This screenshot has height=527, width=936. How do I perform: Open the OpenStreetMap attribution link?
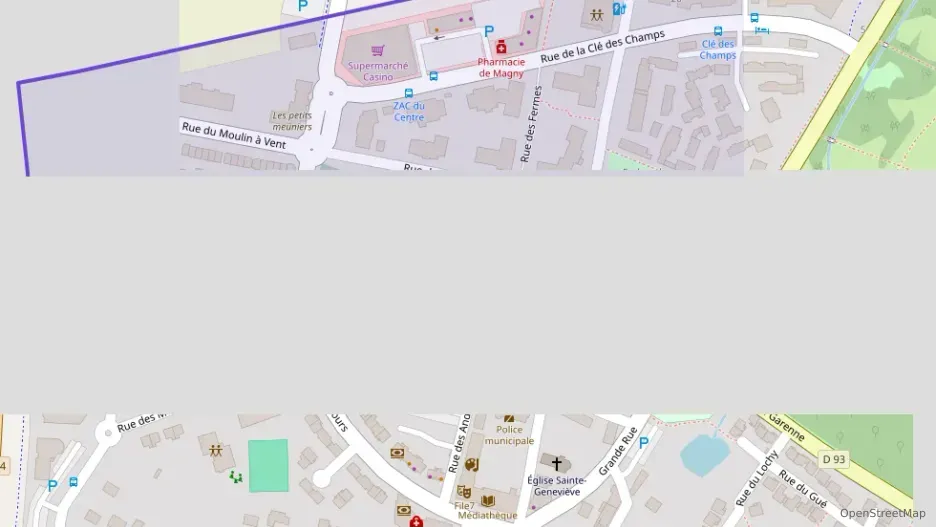tap(882, 514)
